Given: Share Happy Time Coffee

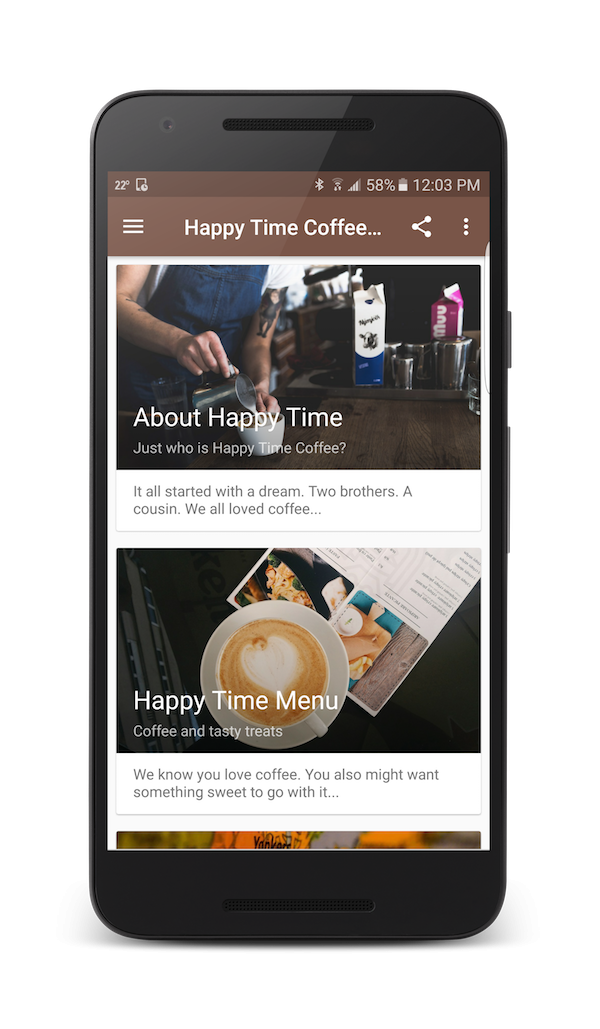Looking at the screenshot, I should point(421,227).
